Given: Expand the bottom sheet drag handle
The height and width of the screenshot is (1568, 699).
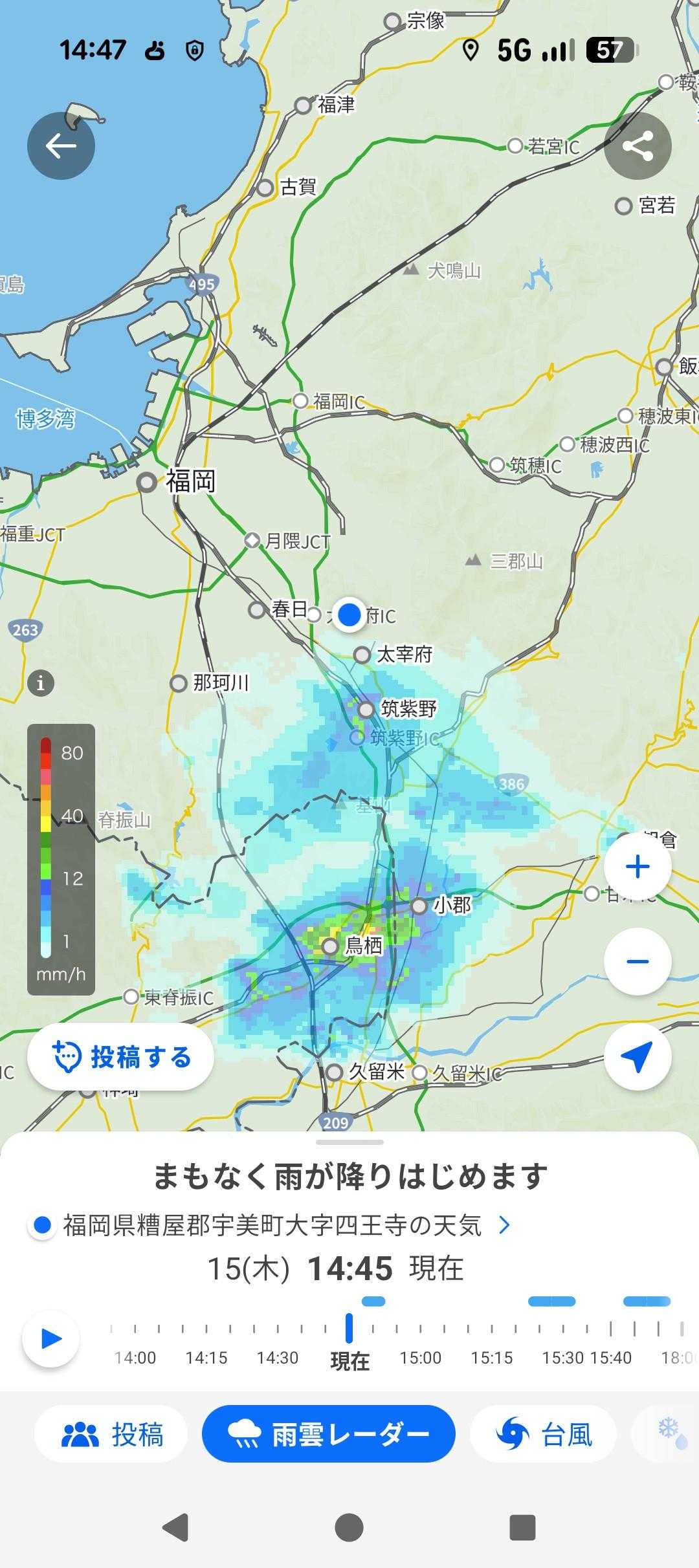Looking at the screenshot, I should 349,1142.
